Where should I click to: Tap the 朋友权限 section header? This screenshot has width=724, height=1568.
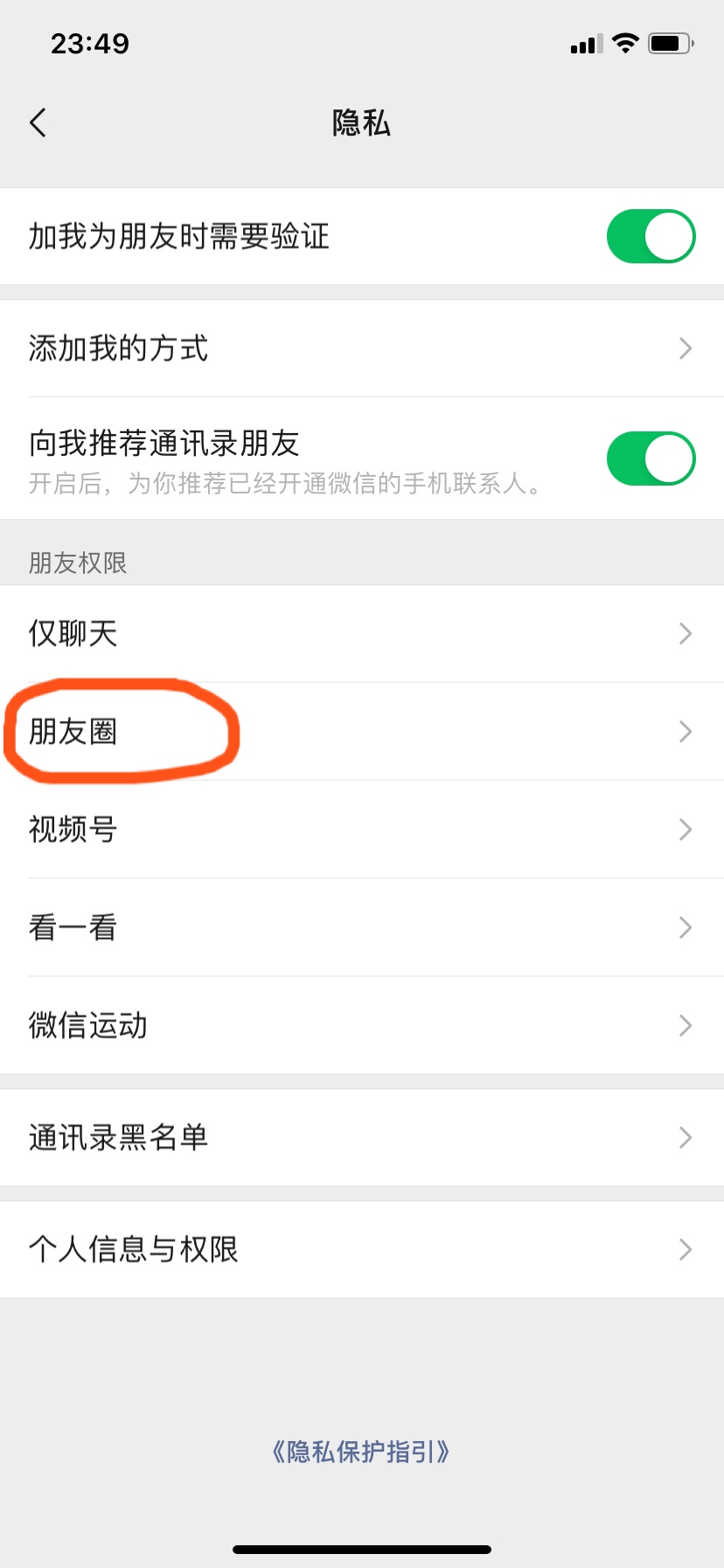76,563
